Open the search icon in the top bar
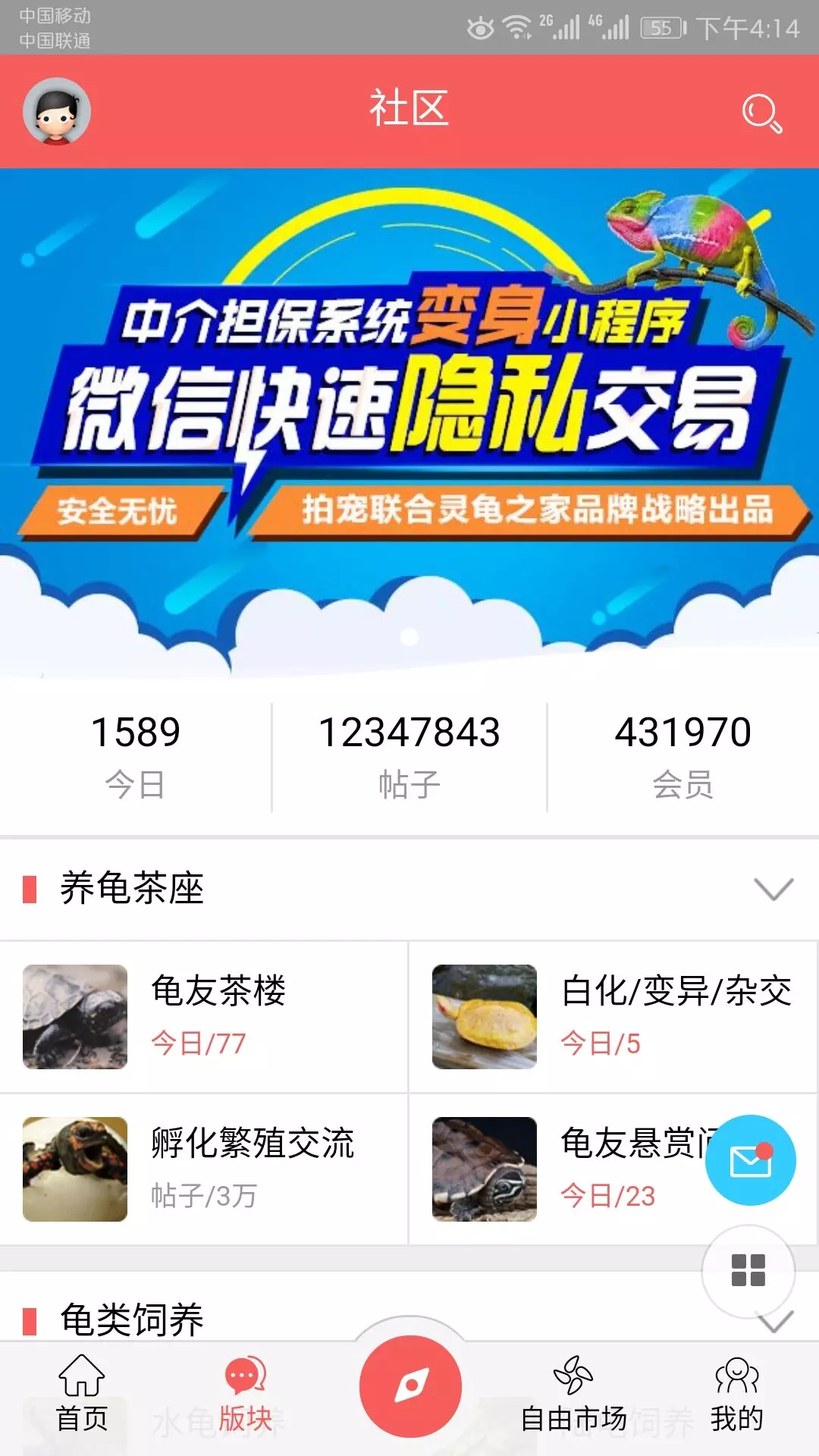Viewport: 819px width, 1456px height. [762, 112]
